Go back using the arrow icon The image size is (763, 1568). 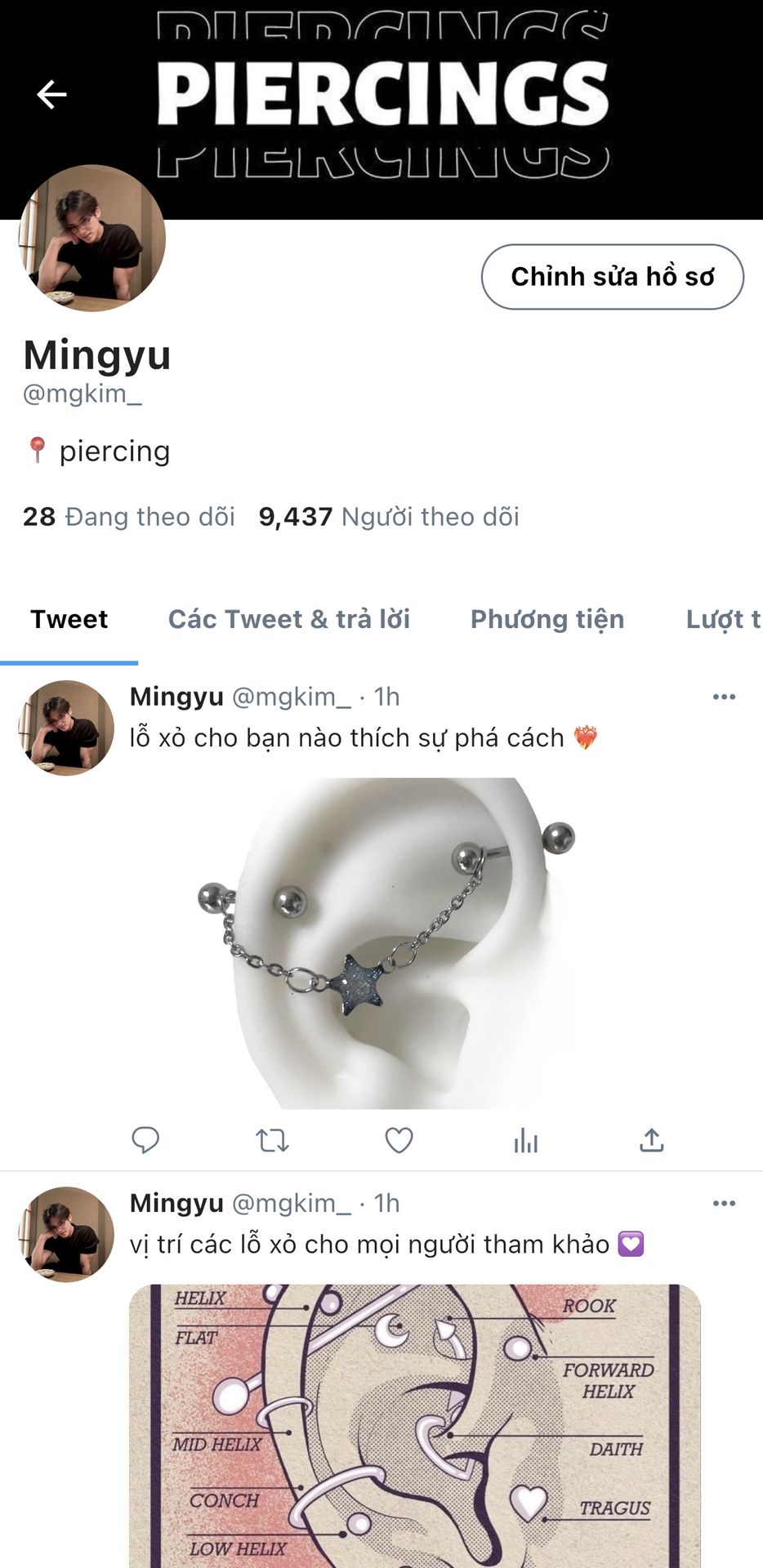51,95
